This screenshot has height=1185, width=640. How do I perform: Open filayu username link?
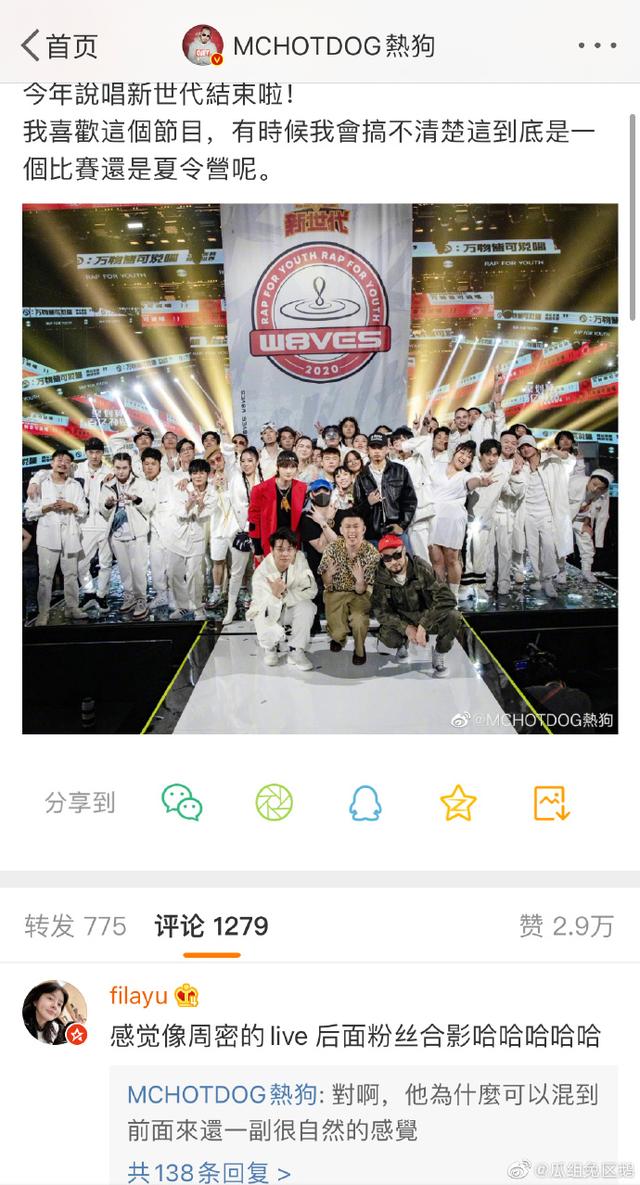pyautogui.click(x=139, y=996)
